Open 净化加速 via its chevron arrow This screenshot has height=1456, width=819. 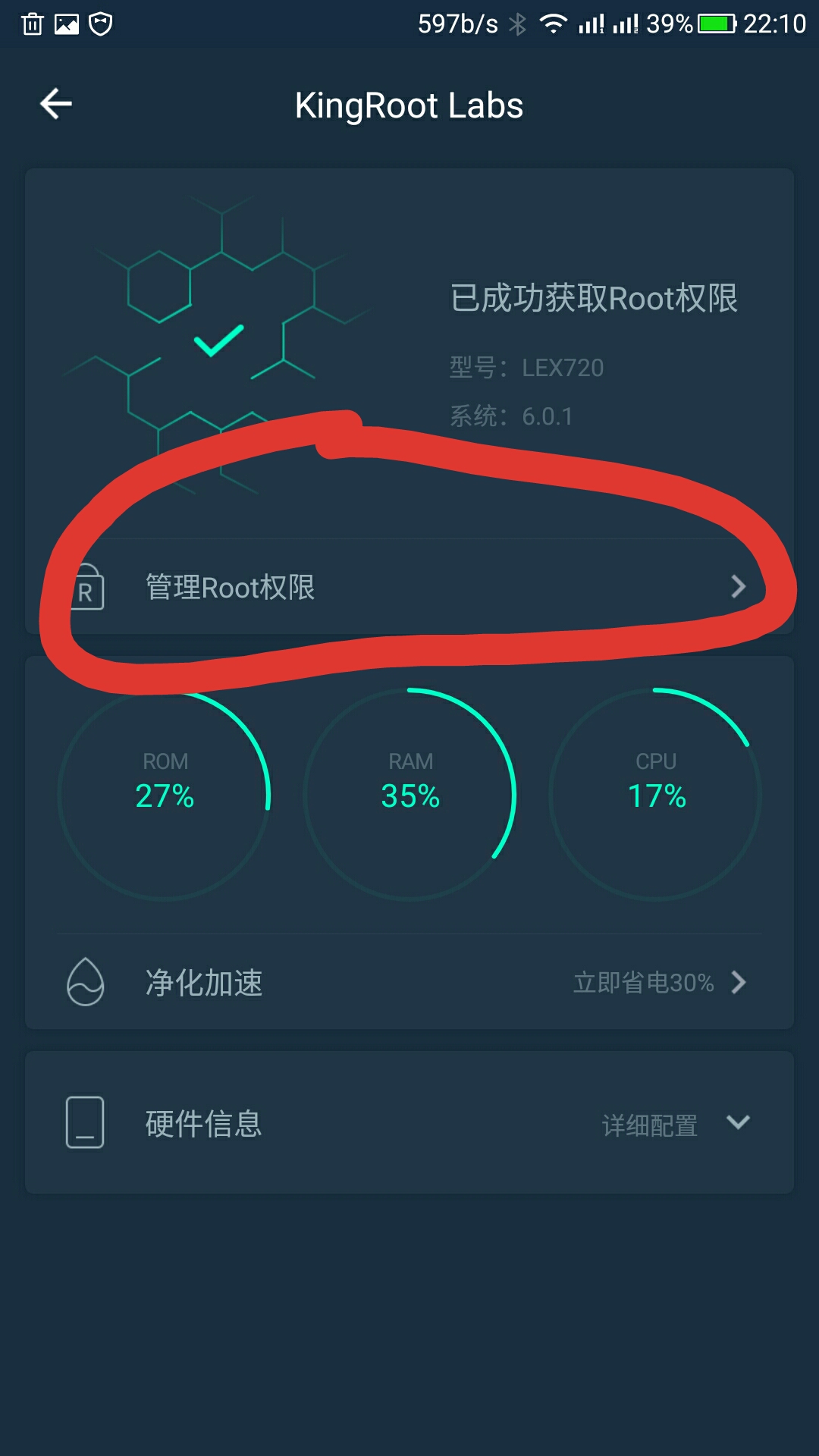(x=738, y=982)
